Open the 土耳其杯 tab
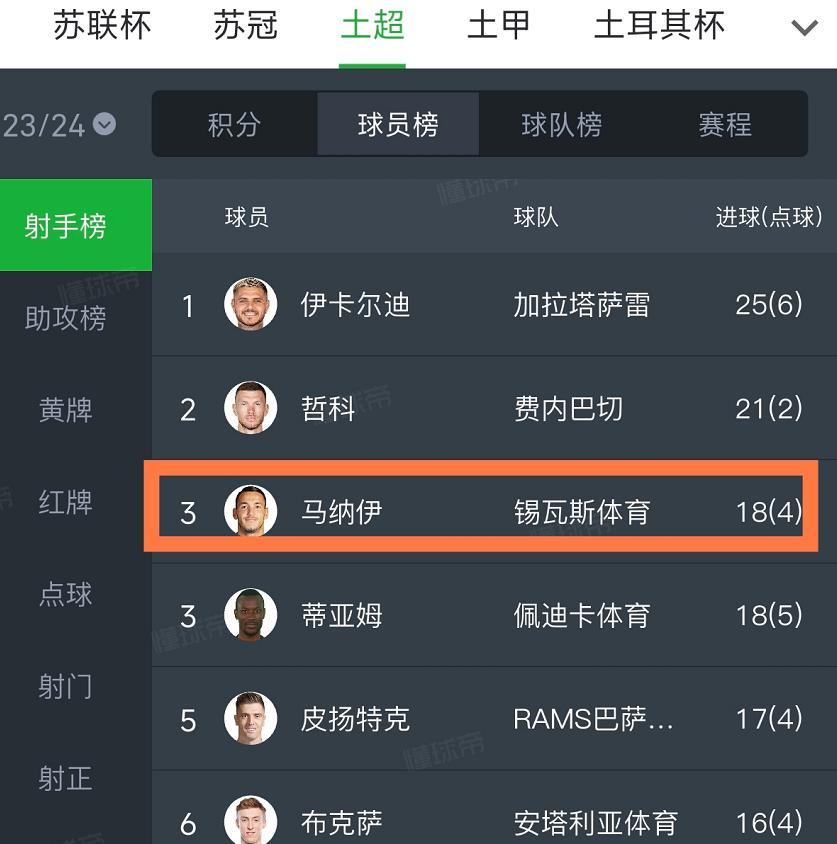Viewport: 837px width, 844px height. click(x=656, y=25)
